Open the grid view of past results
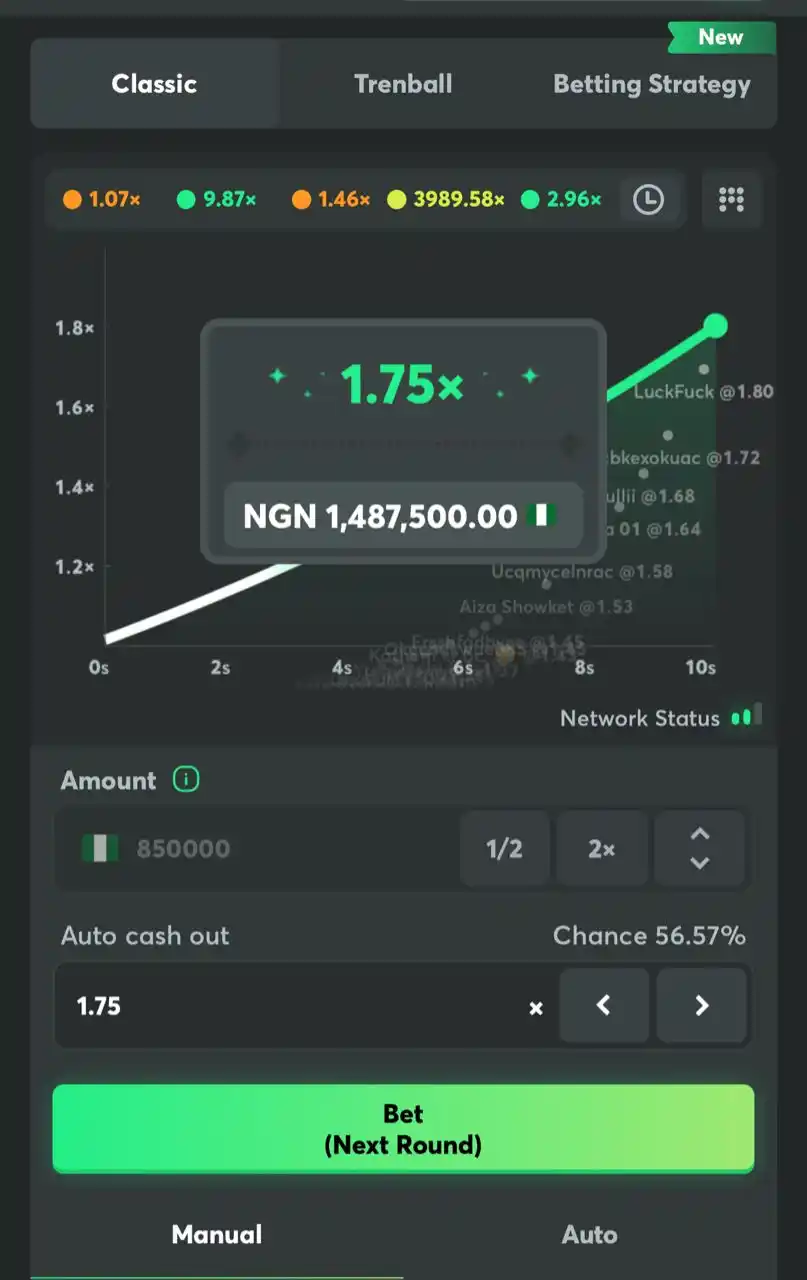This screenshot has height=1280, width=807. click(733, 199)
